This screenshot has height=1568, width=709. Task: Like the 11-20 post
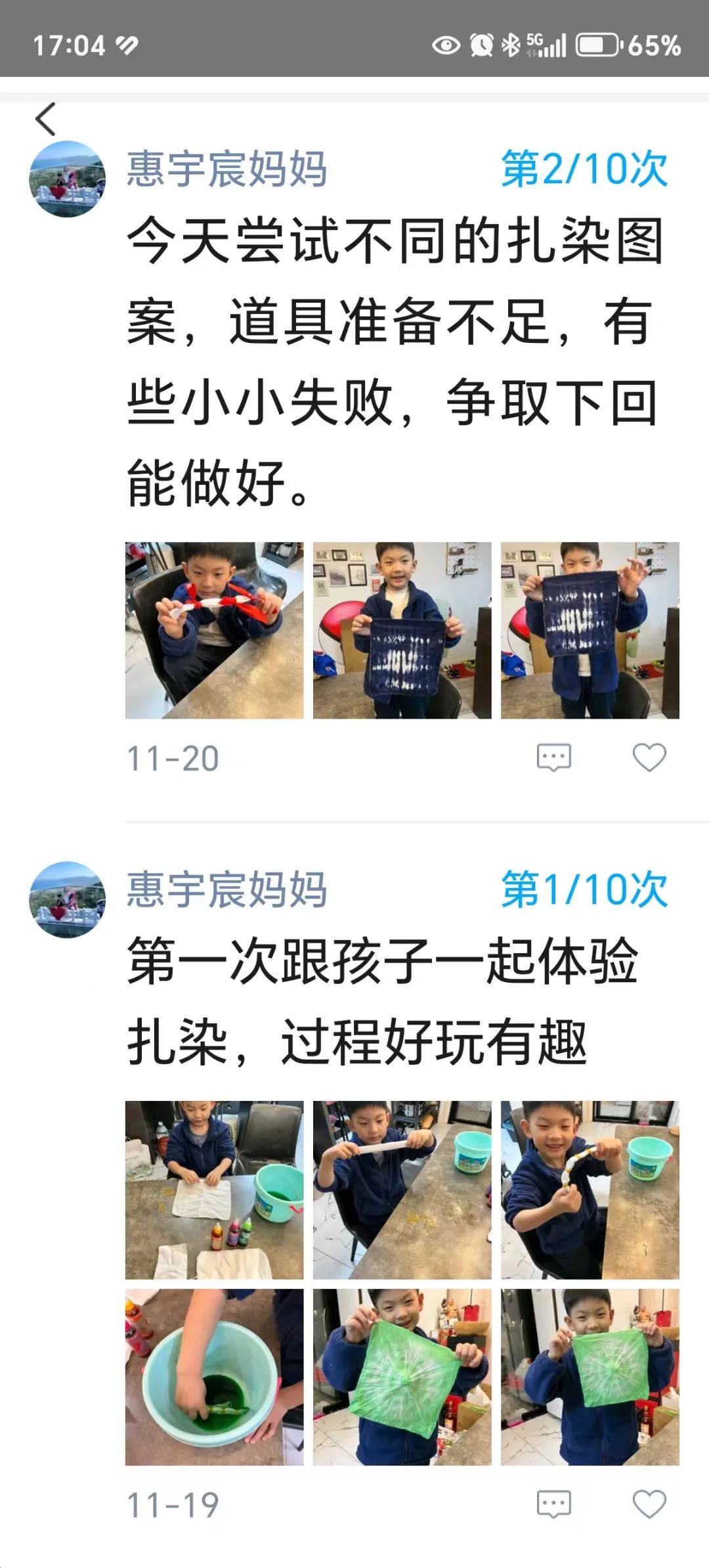[x=649, y=757]
